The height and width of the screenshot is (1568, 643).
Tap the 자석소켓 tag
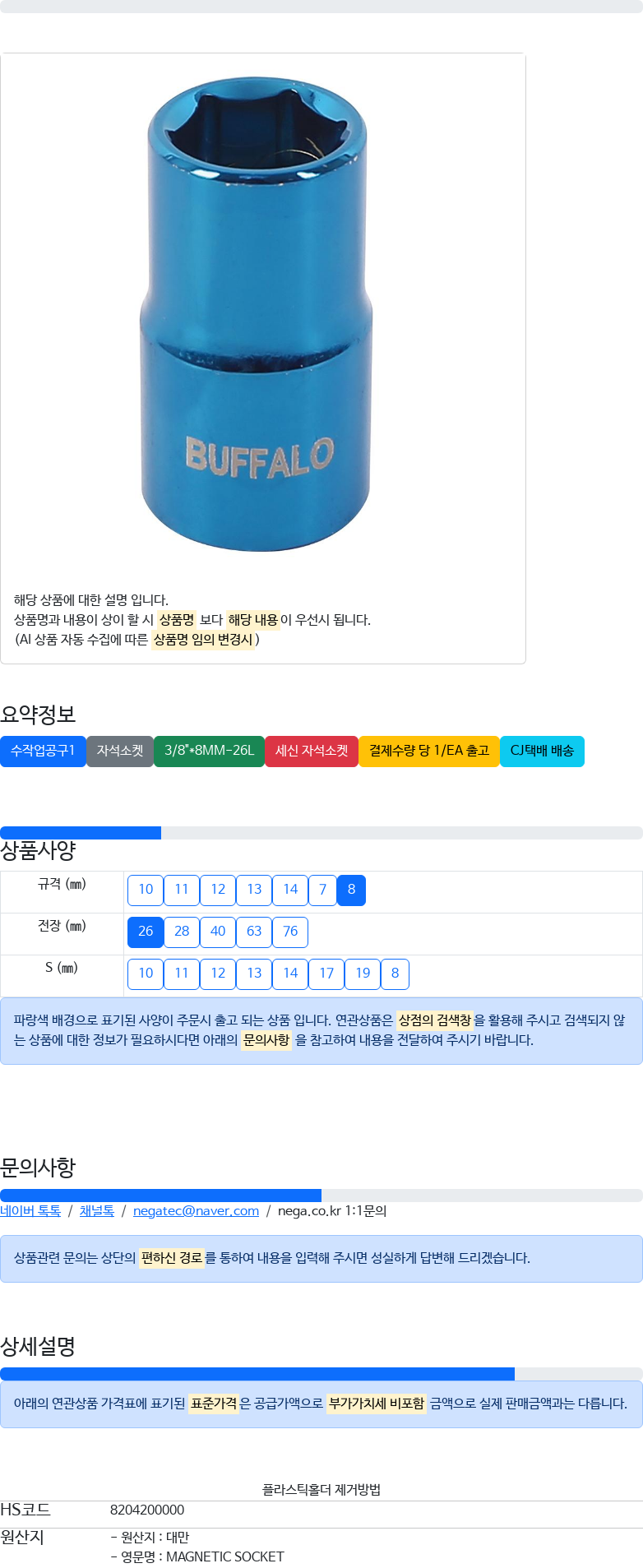click(x=120, y=751)
